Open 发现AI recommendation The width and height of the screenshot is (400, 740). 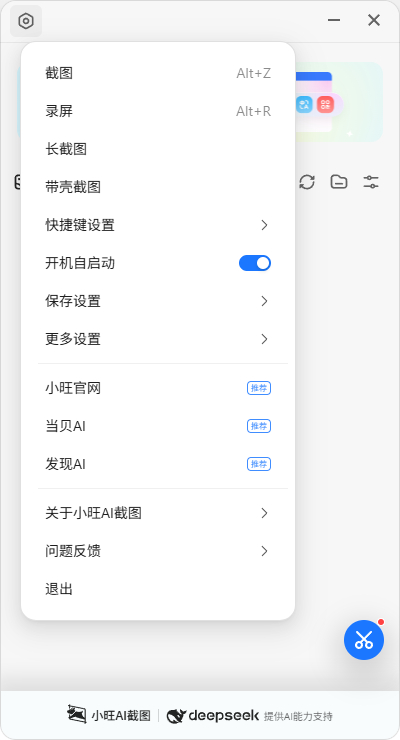[x=158, y=464]
